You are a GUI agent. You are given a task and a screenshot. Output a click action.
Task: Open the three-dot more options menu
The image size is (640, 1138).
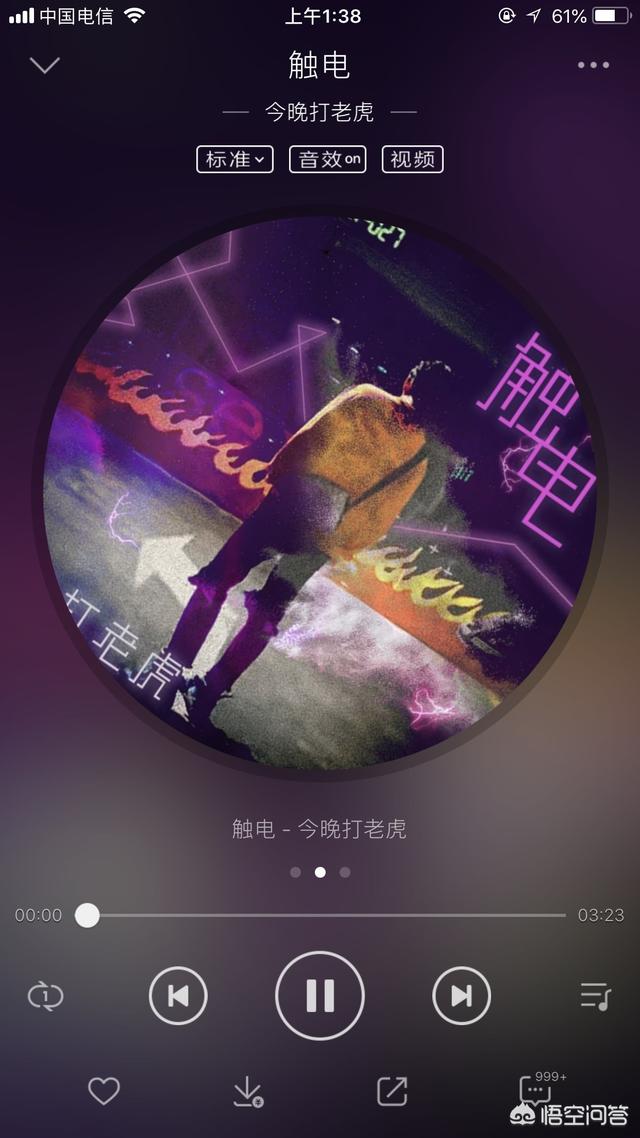[594, 65]
